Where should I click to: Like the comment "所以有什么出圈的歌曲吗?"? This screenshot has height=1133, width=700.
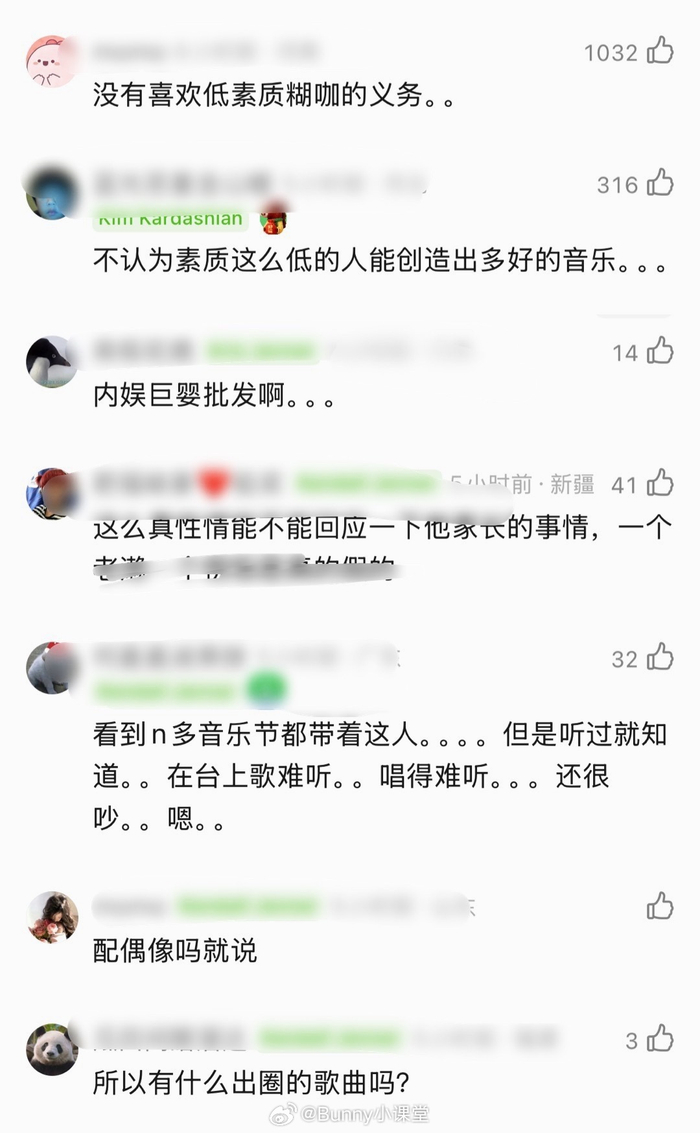[x=660, y=1039]
